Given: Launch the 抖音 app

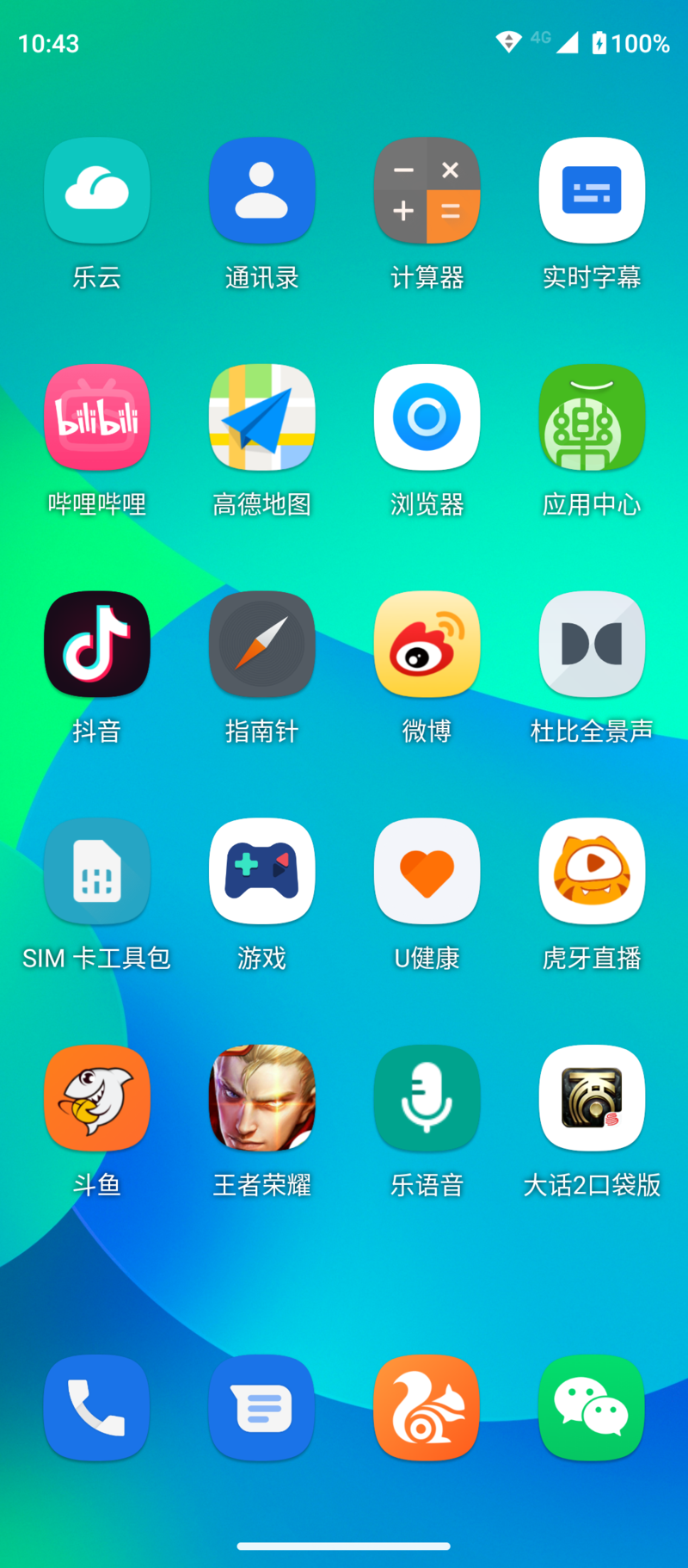Looking at the screenshot, I should (97, 645).
